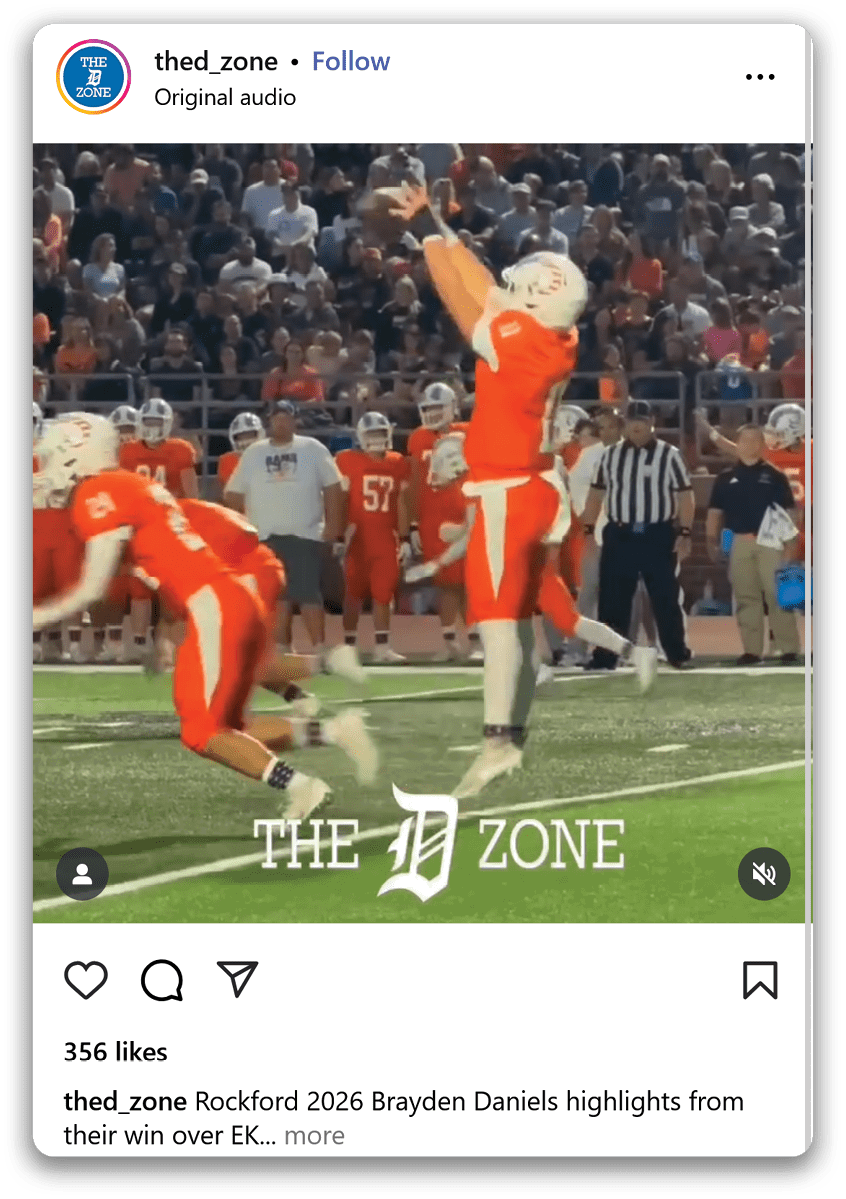Save this post with the bookmark
846x1199 pixels.
pyautogui.click(x=760, y=980)
